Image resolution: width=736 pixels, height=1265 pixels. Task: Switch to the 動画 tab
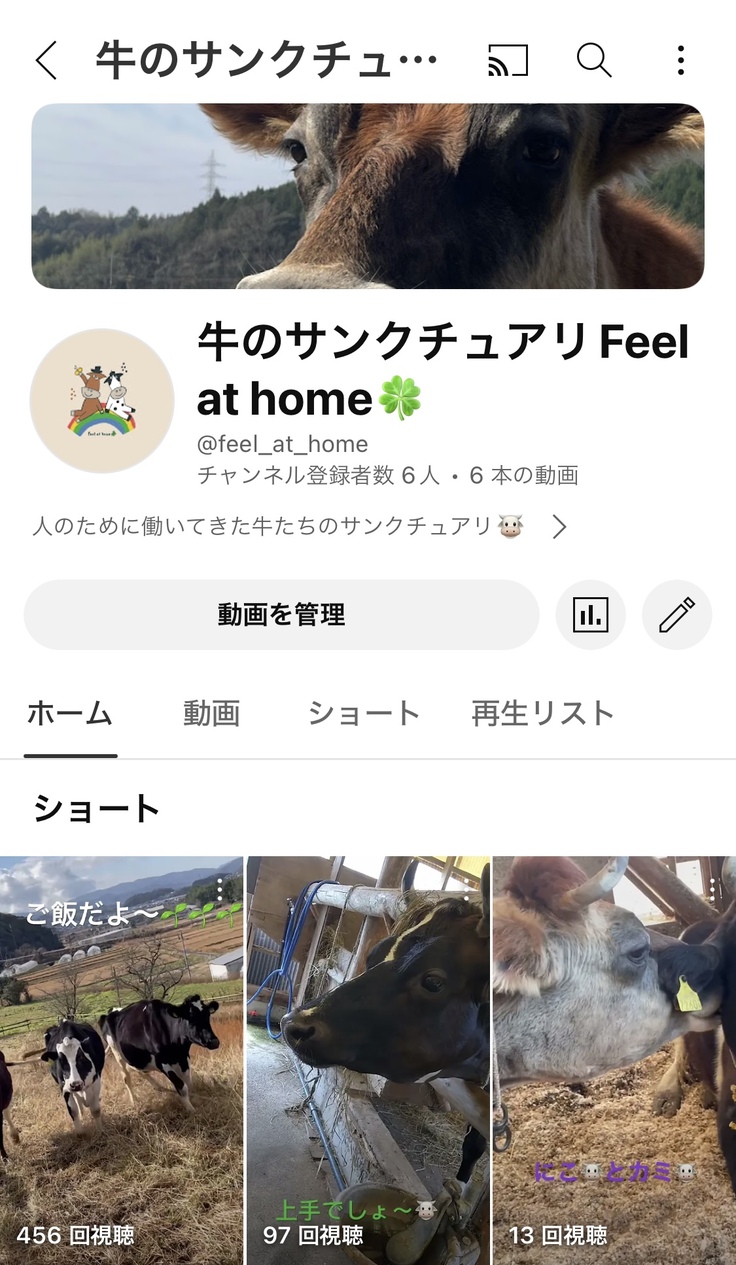pos(211,713)
